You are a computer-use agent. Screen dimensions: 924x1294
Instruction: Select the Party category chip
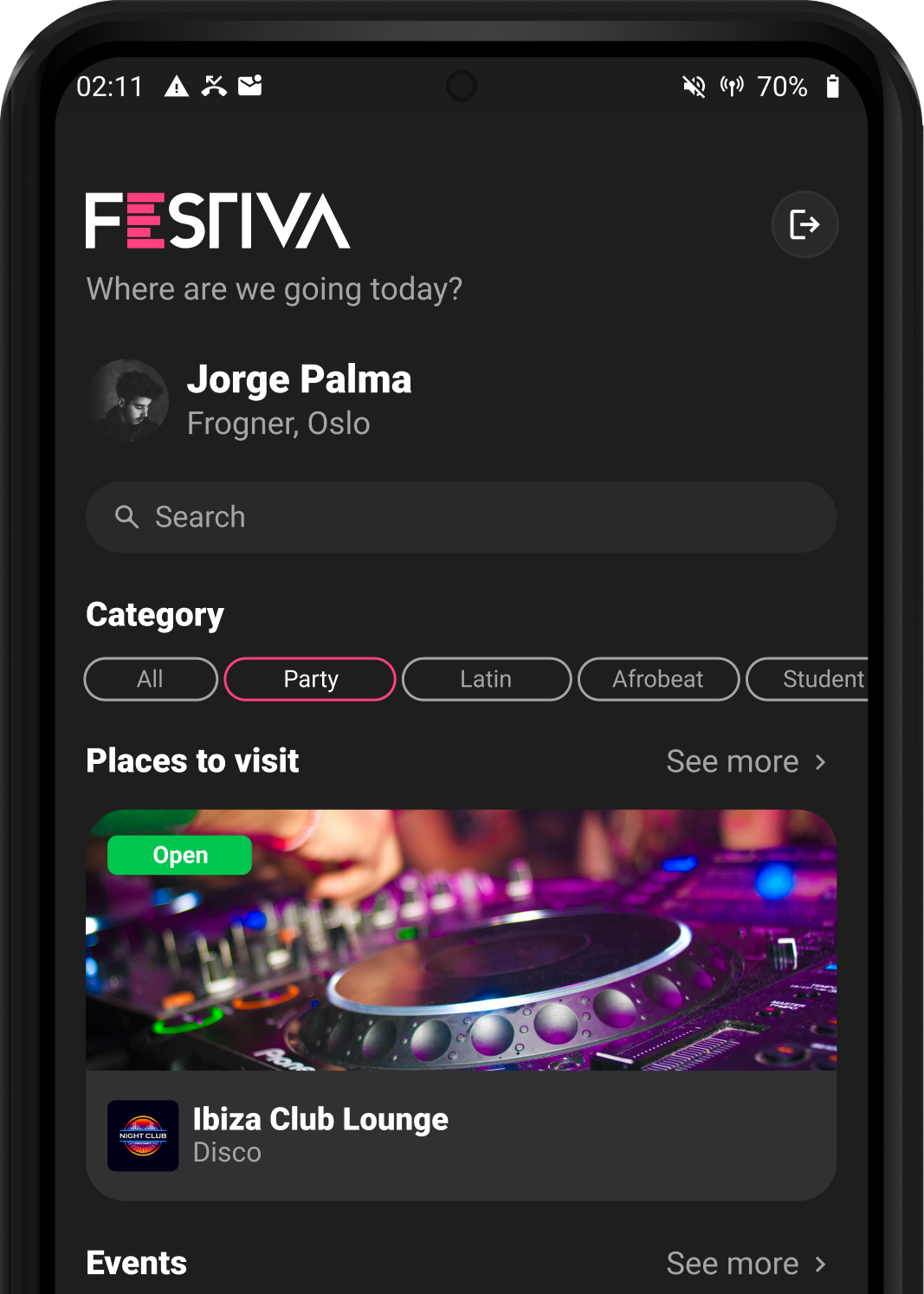pyautogui.click(x=310, y=679)
